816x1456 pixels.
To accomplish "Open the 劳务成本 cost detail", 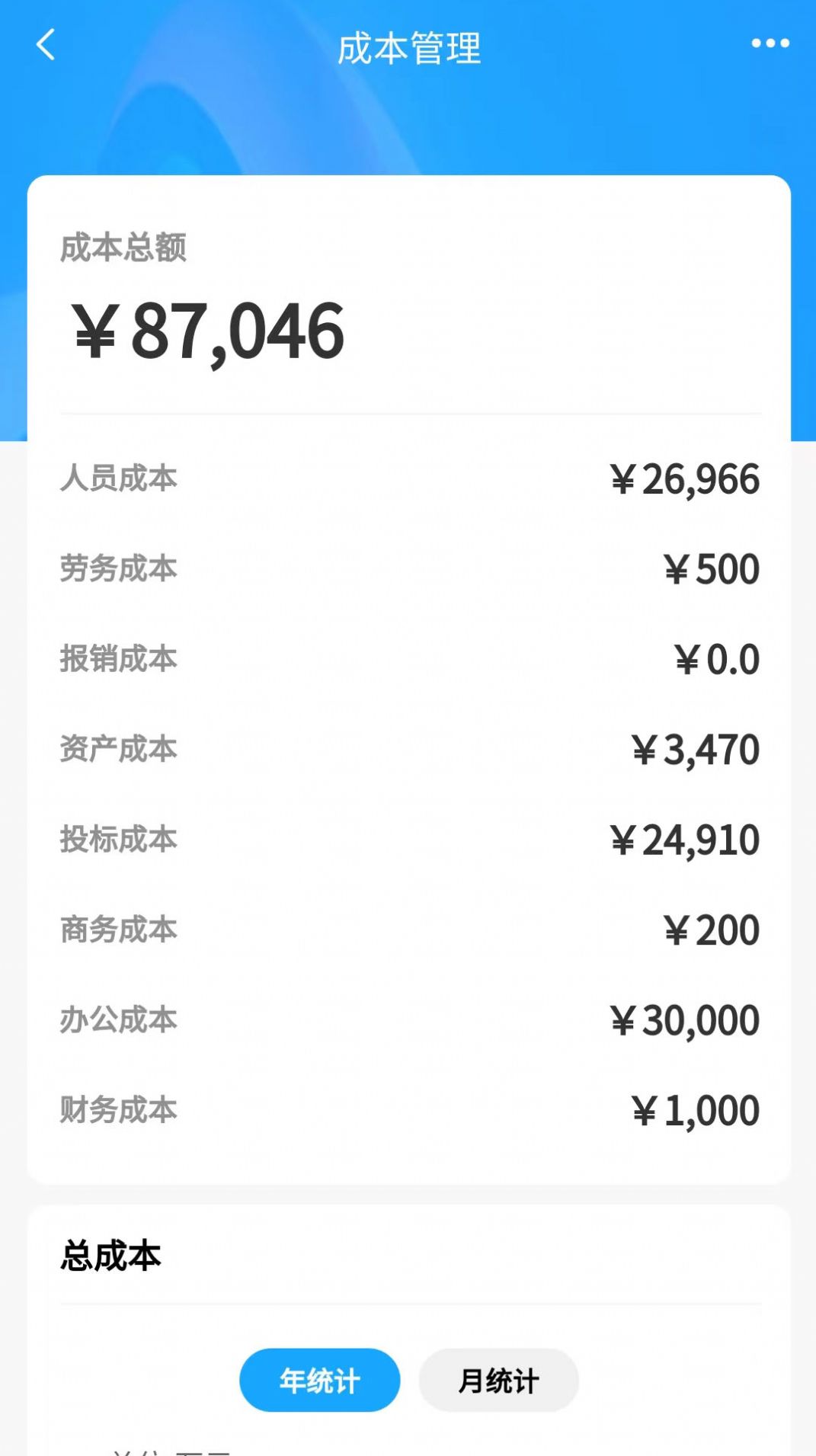I will pyautogui.click(x=408, y=568).
